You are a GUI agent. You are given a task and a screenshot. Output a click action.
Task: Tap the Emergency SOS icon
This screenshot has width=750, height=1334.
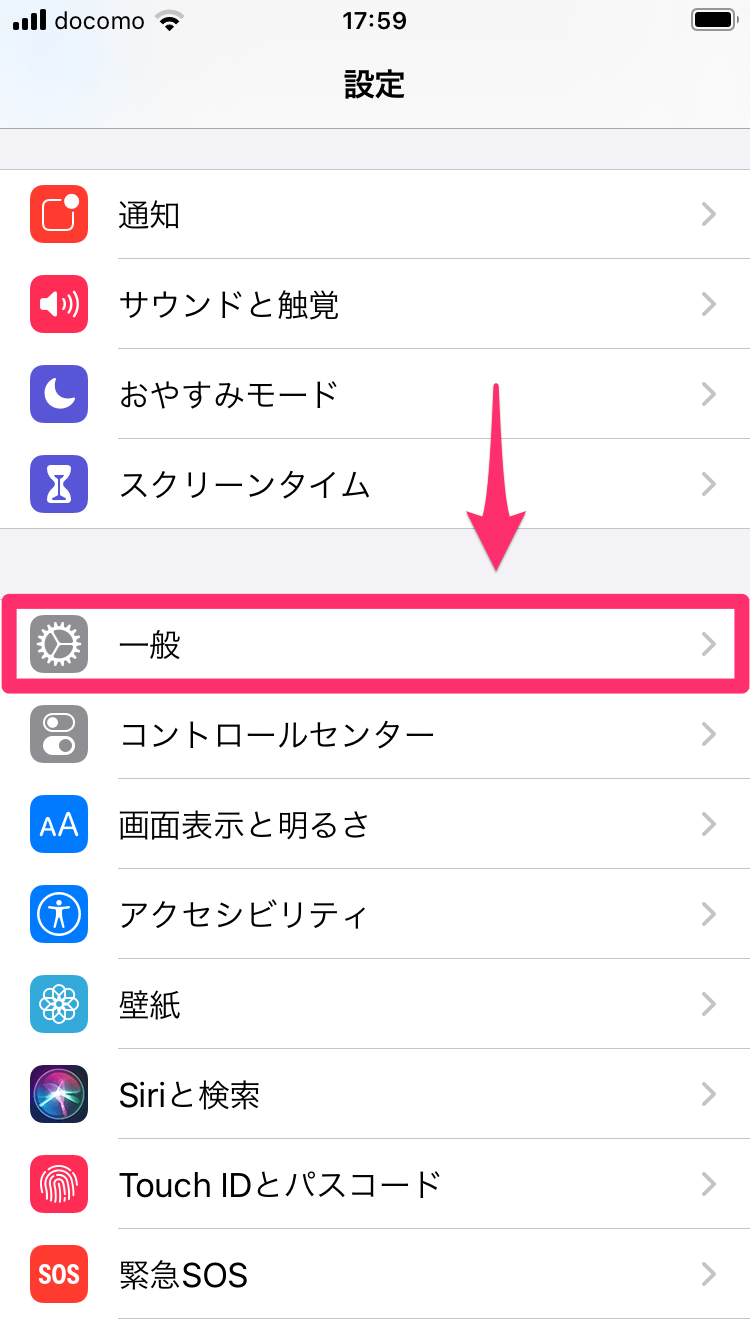(x=58, y=1274)
